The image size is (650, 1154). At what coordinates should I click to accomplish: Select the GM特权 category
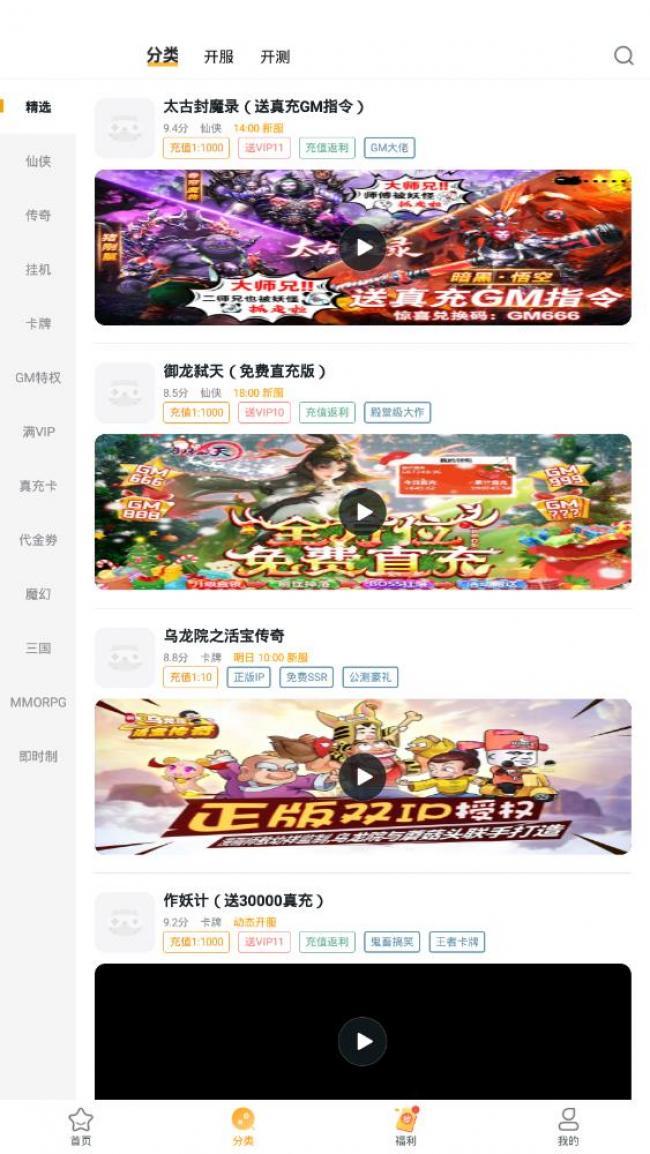tap(38, 378)
